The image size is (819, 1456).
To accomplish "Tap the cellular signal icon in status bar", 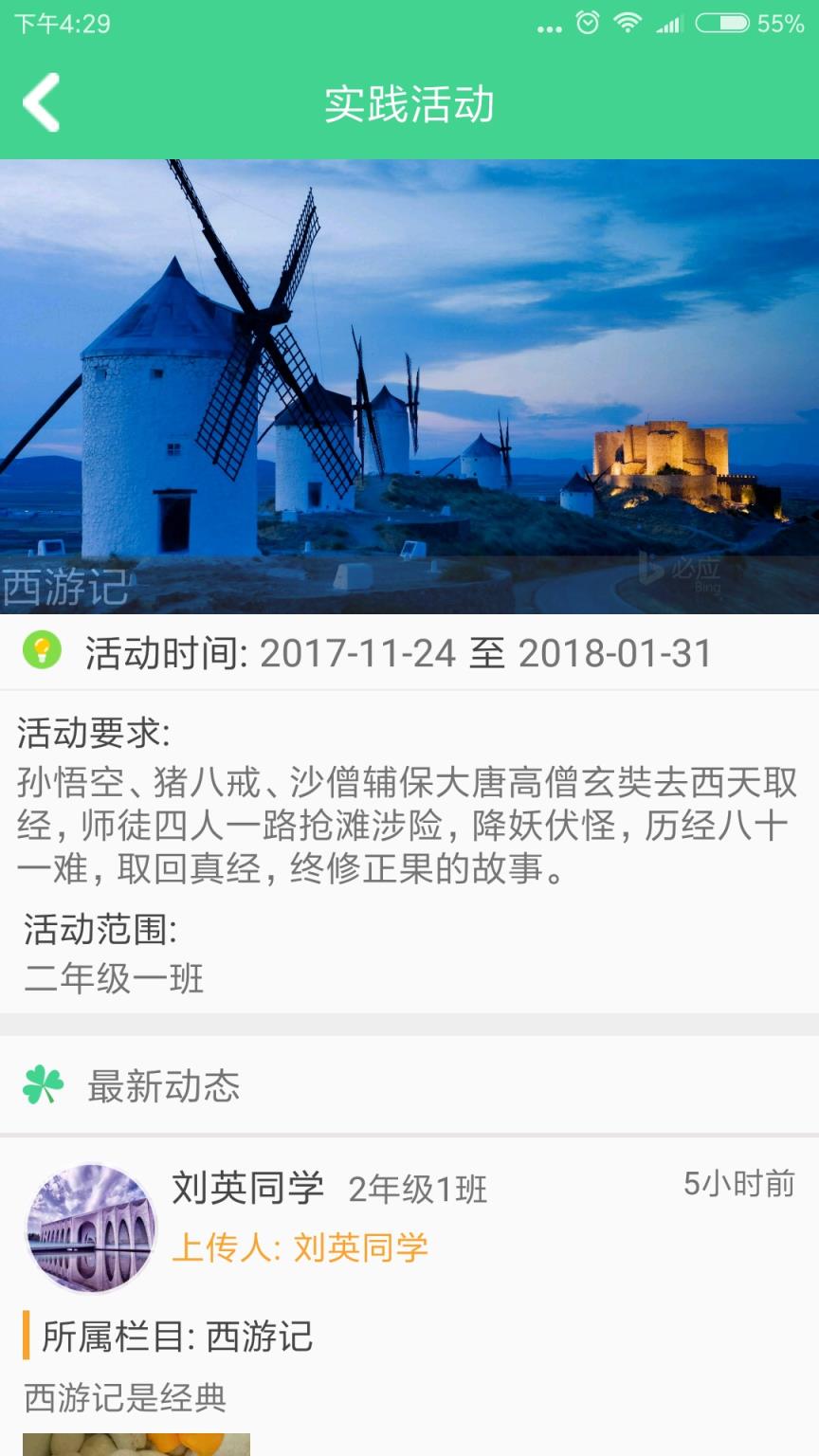I will pos(669,27).
